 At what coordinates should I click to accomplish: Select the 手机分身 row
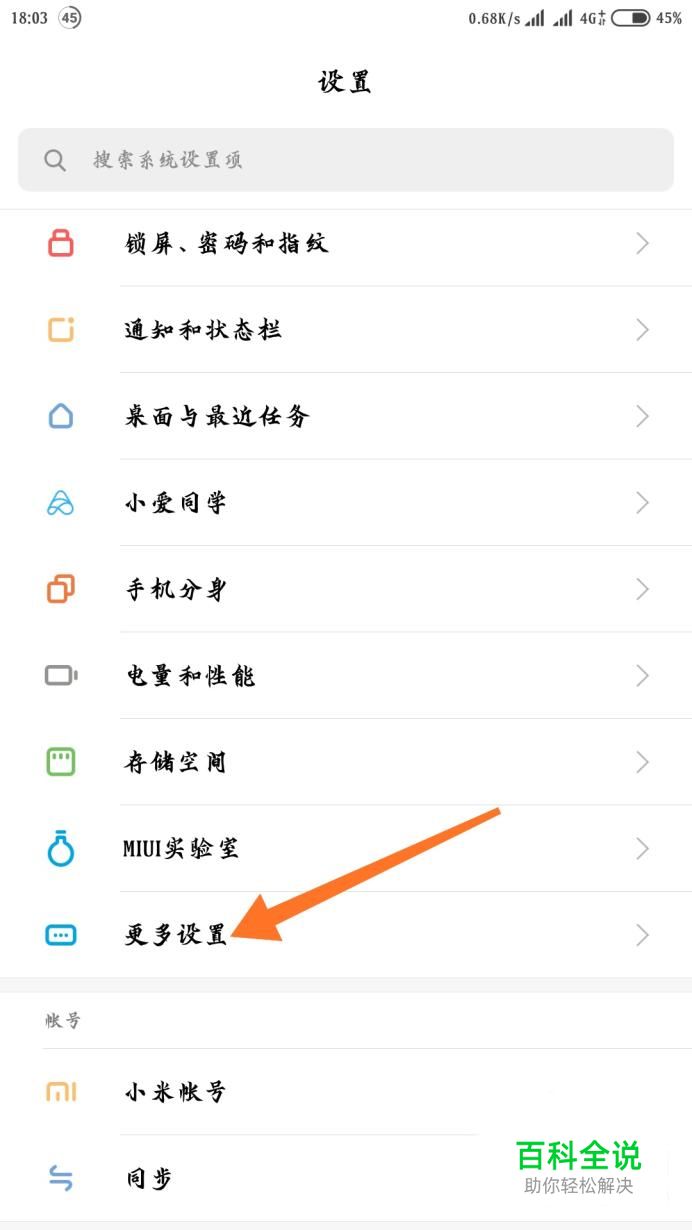(345, 589)
